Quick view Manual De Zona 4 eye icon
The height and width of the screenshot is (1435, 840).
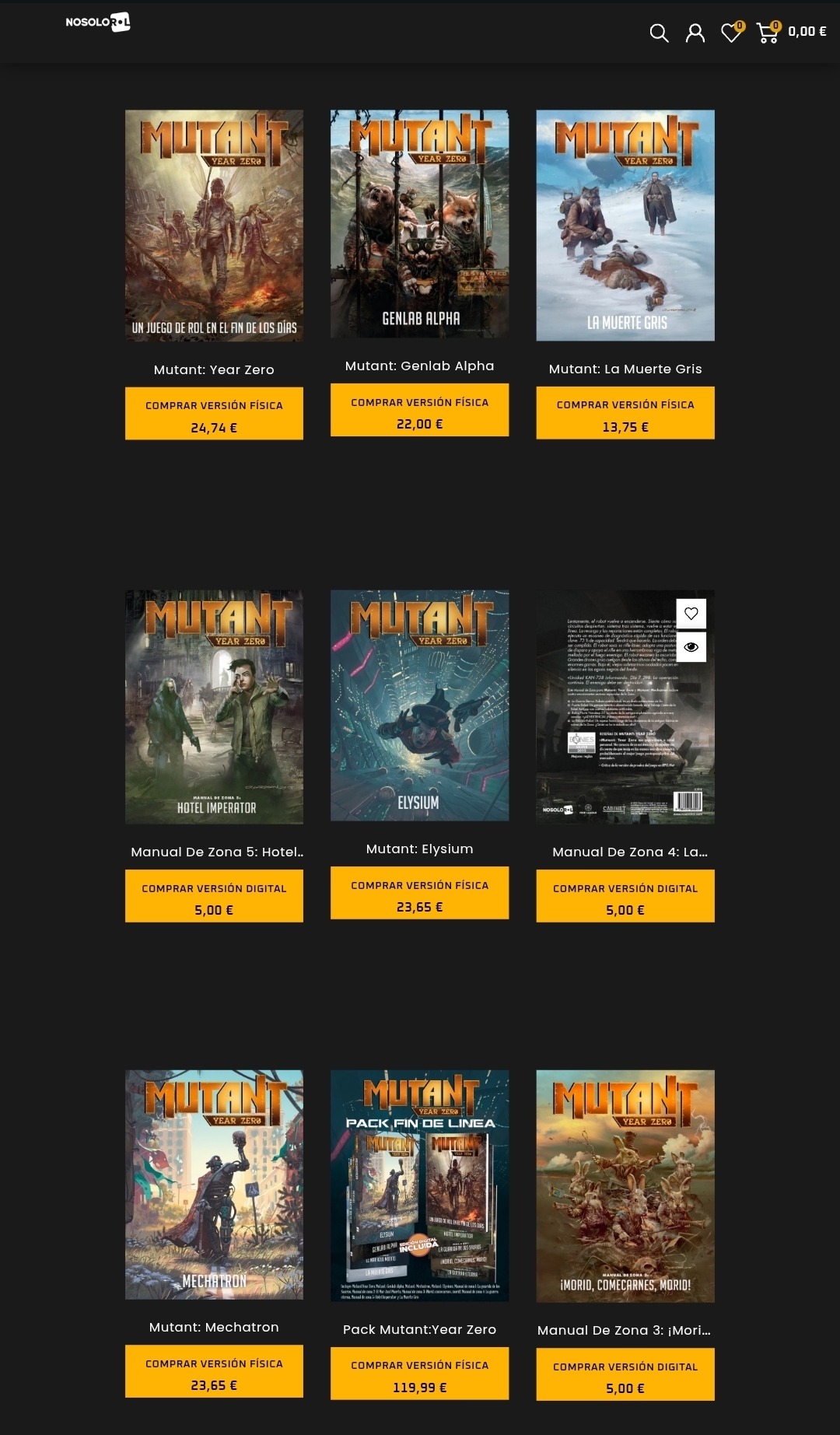[x=691, y=647]
